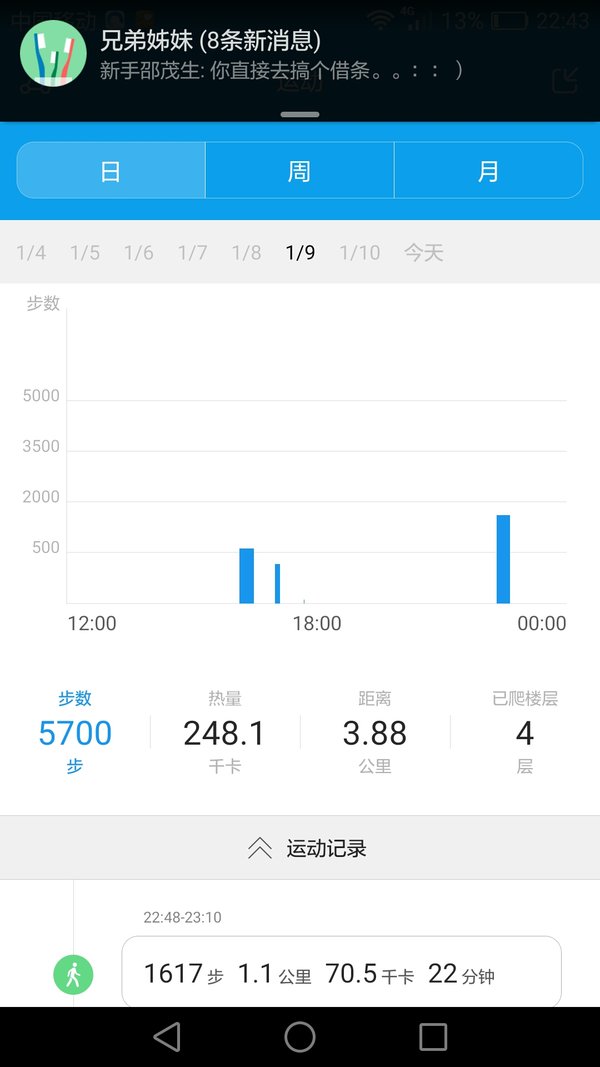Select the date 1/8
The image size is (600, 1067).
[x=246, y=253]
